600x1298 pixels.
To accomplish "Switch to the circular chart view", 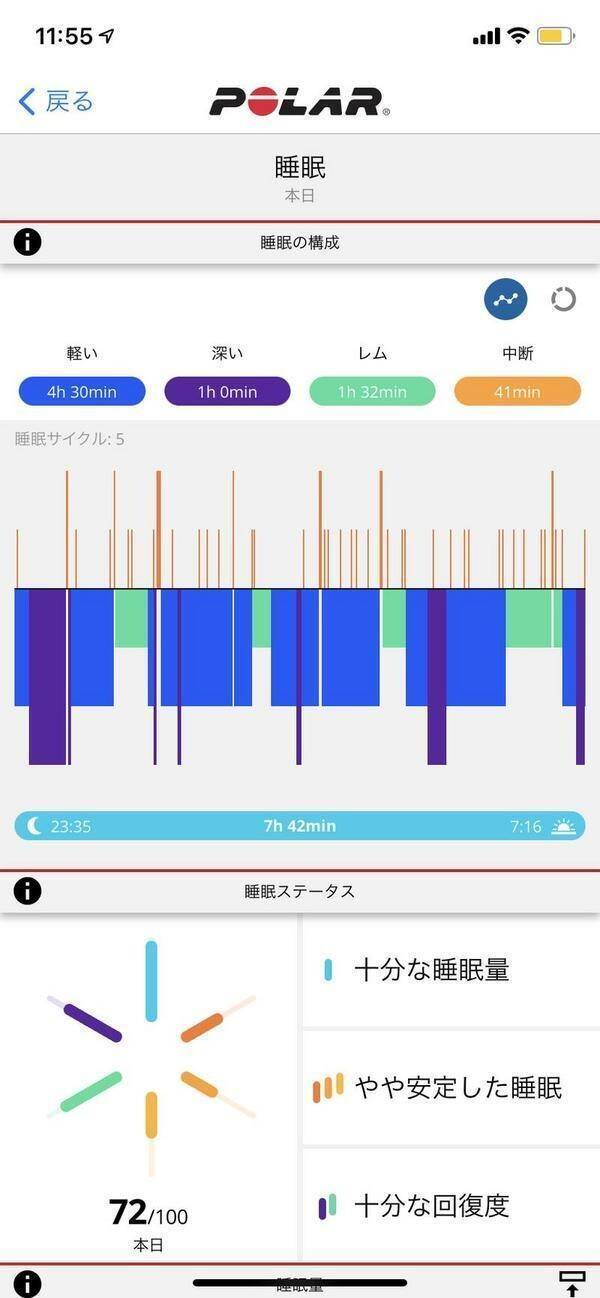I will (563, 299).
